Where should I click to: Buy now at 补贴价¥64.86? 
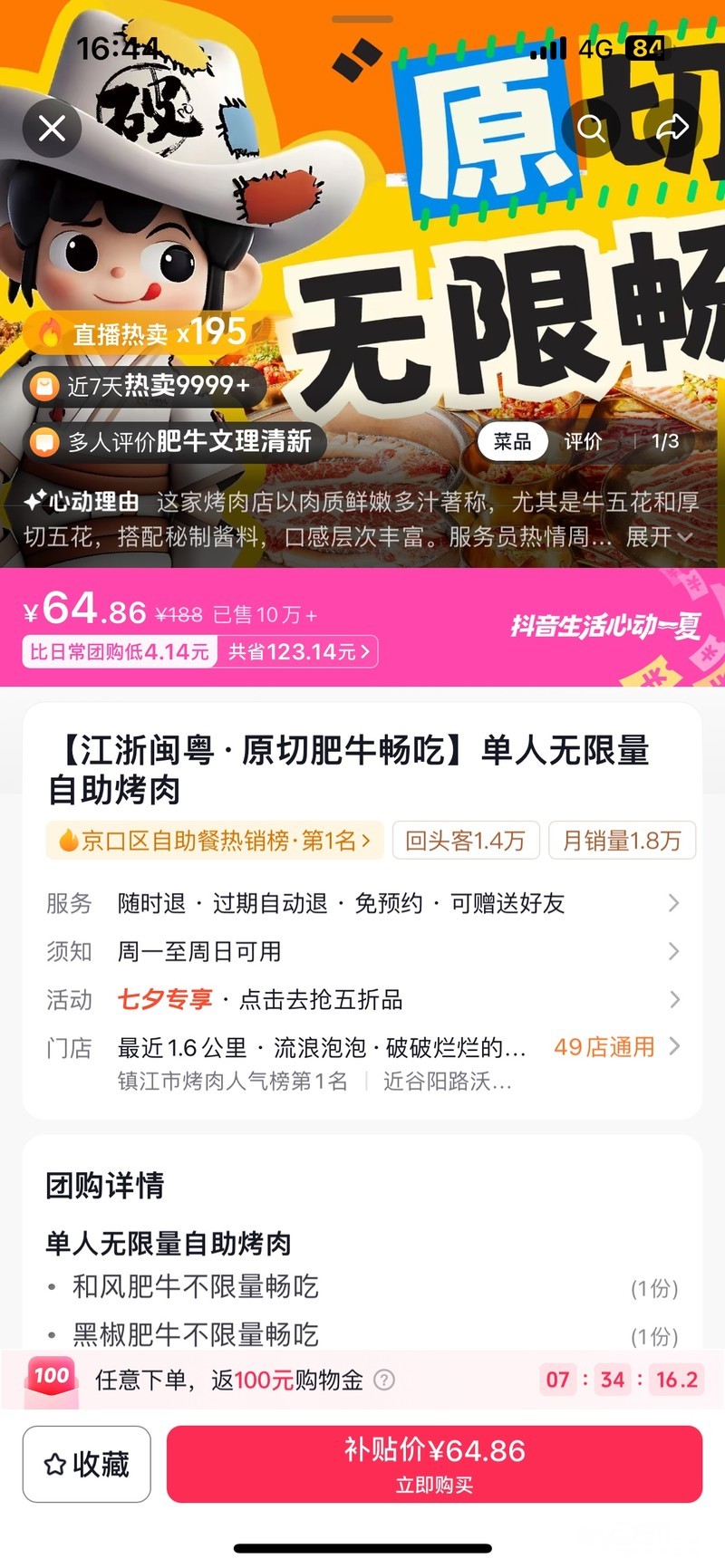coord(434,1464)
